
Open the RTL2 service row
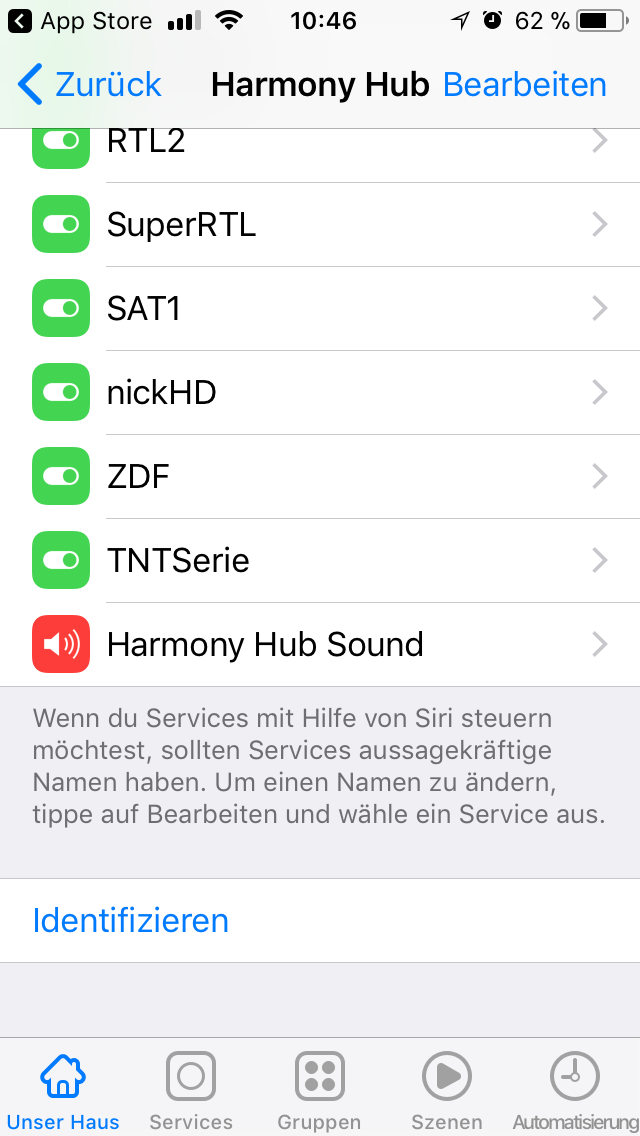click(320, 145)
